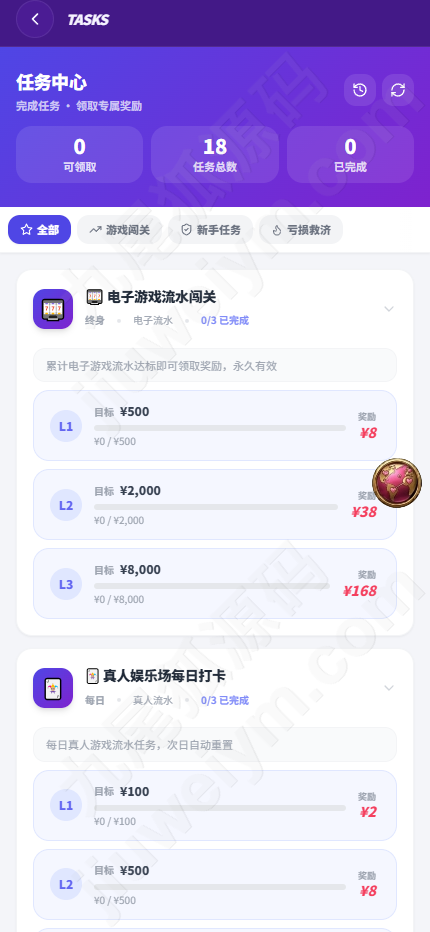Screen dimensions: 430x932
Task: Go back using the arrow icon
Action: point(35,19)
